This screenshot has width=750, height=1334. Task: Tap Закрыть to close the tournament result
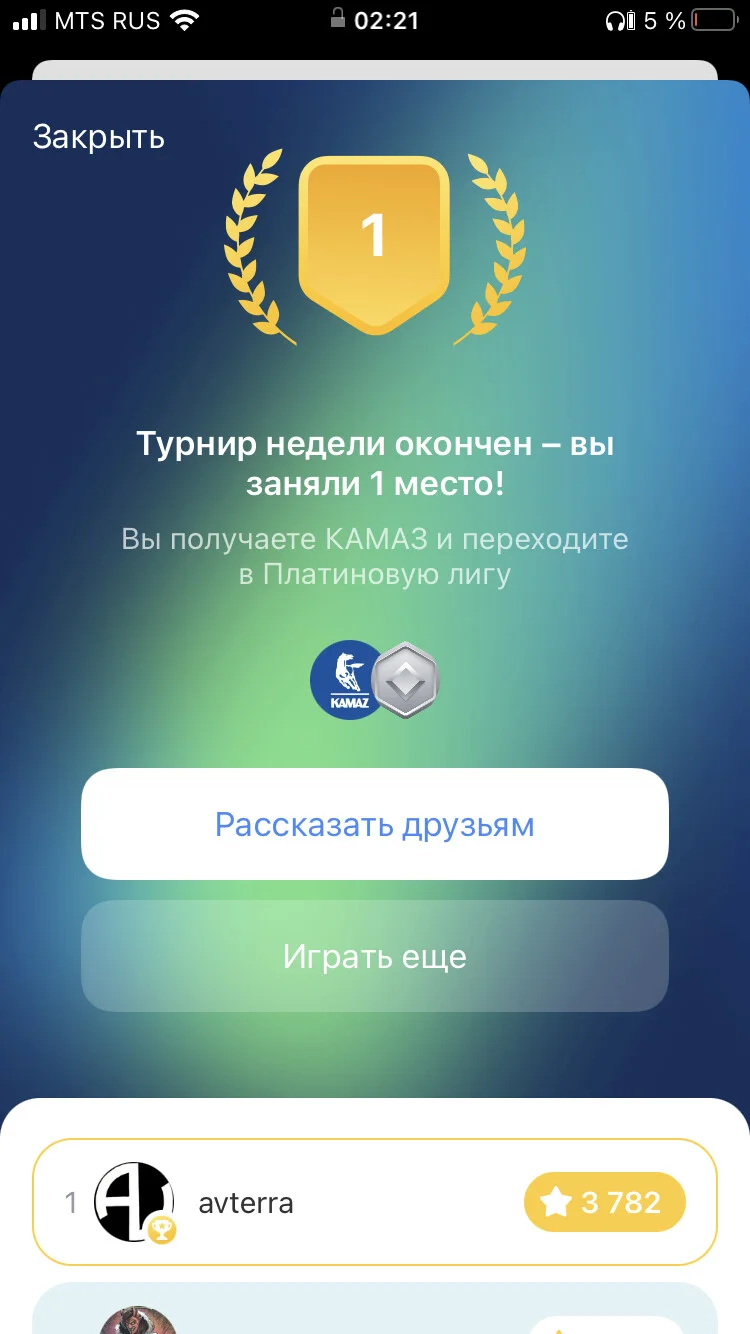[x=98, y=137]
